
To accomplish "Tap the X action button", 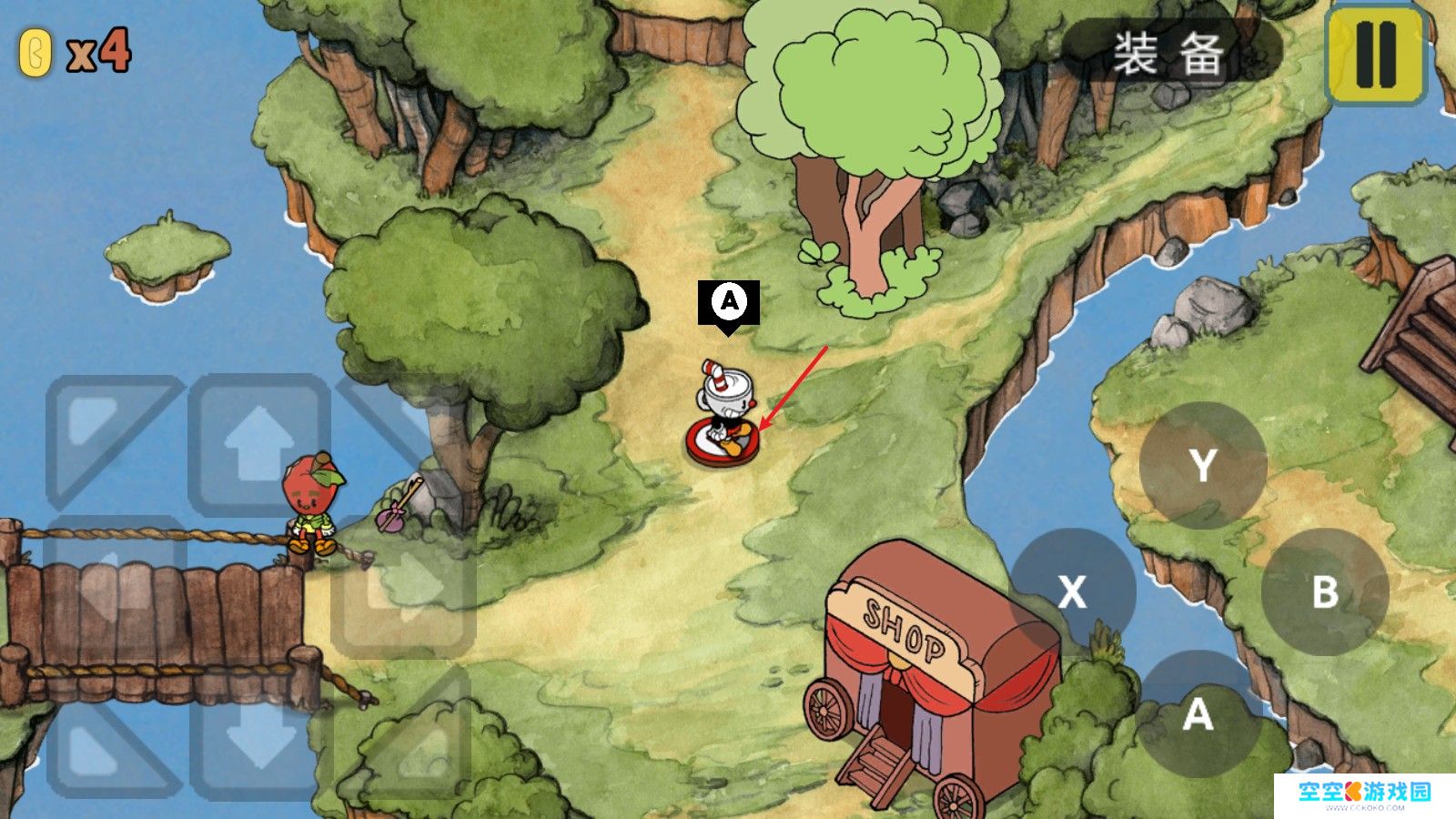I will [1073, 591].
